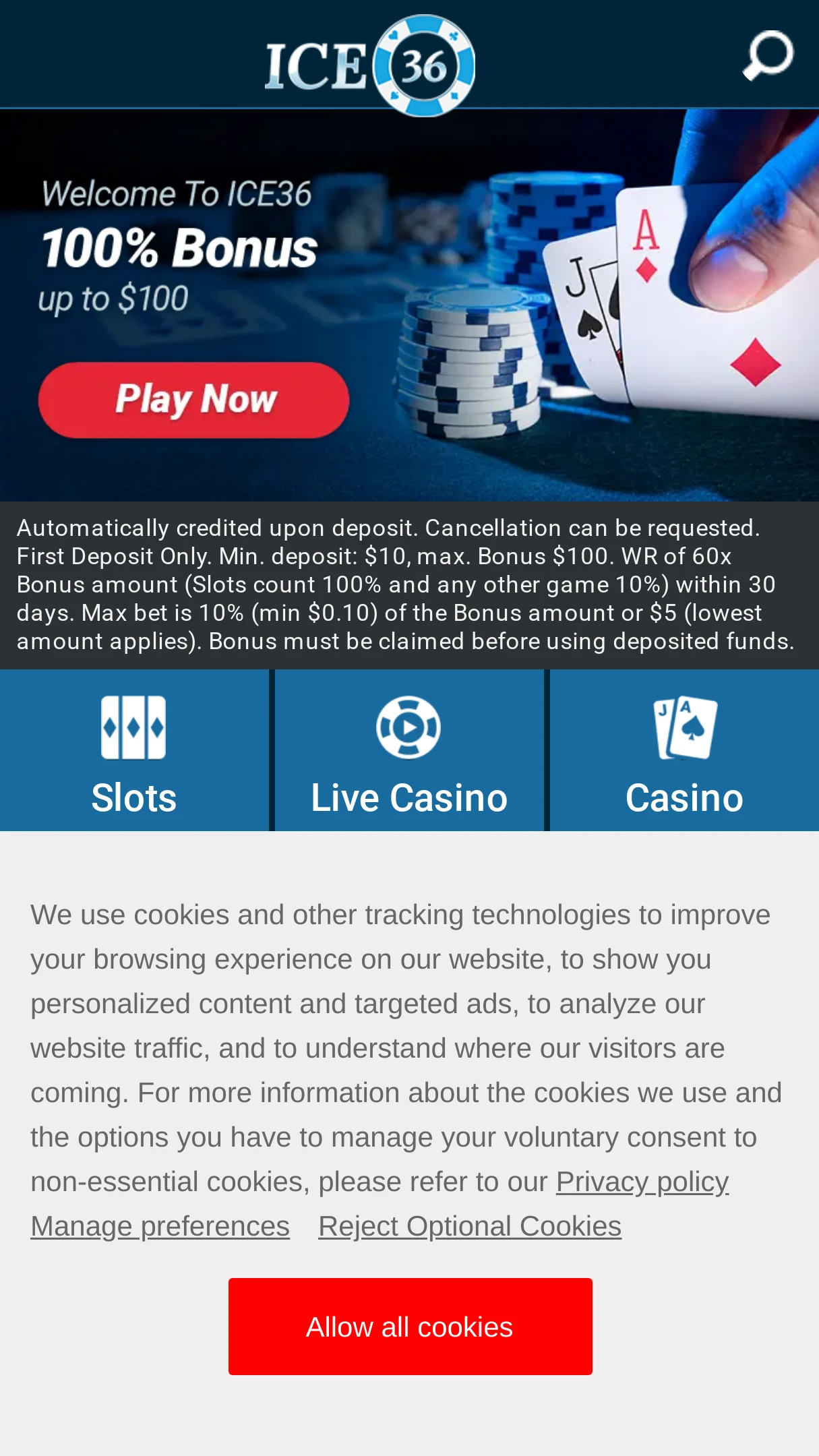819x1456 pixels.
Task: Tap the red Play Now button
Action: (194, 400)
